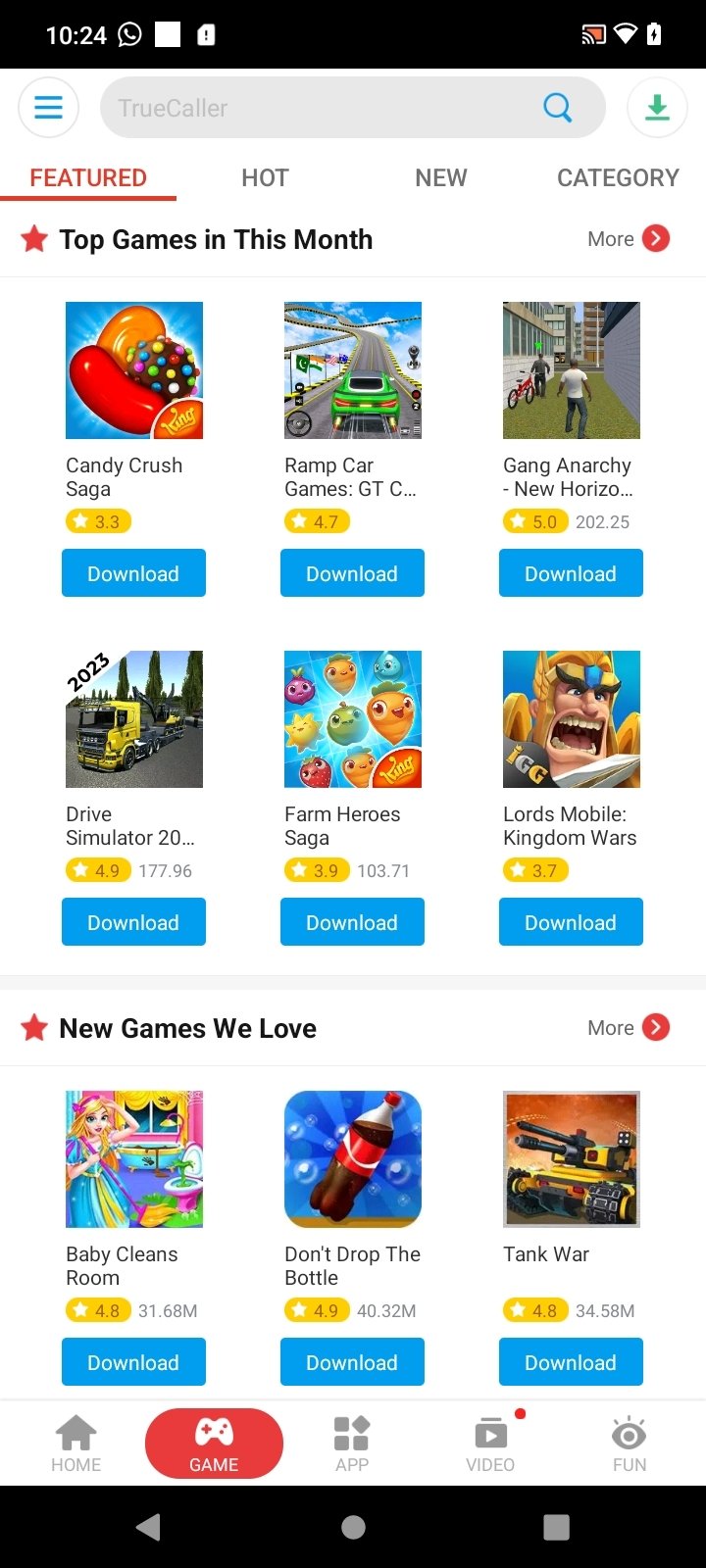
Task: Download Candy Crush Saga
Action: coord(133,572)
